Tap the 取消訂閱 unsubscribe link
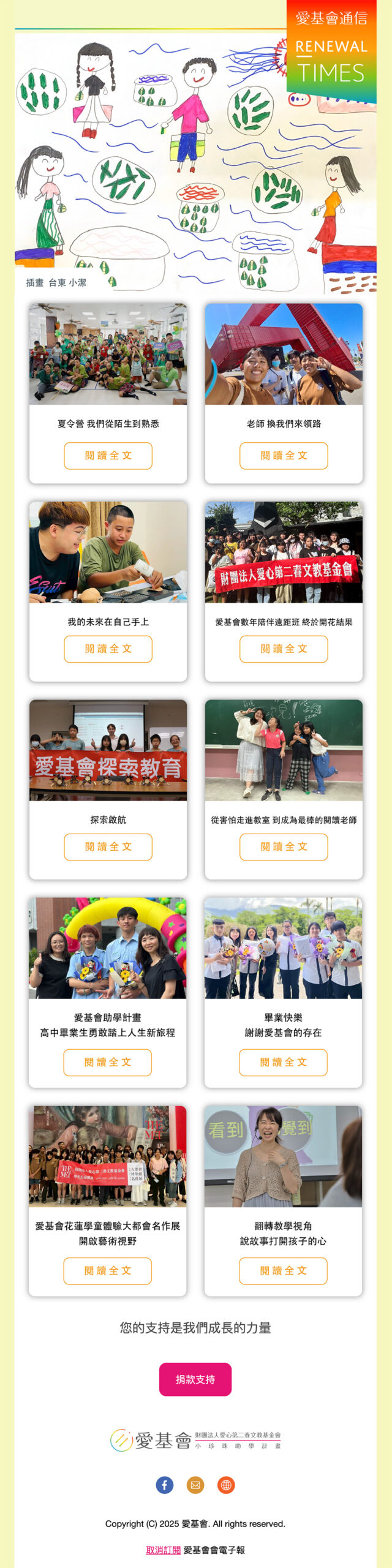Screen dimensions: 392x1568 [x=163, y=1550]
